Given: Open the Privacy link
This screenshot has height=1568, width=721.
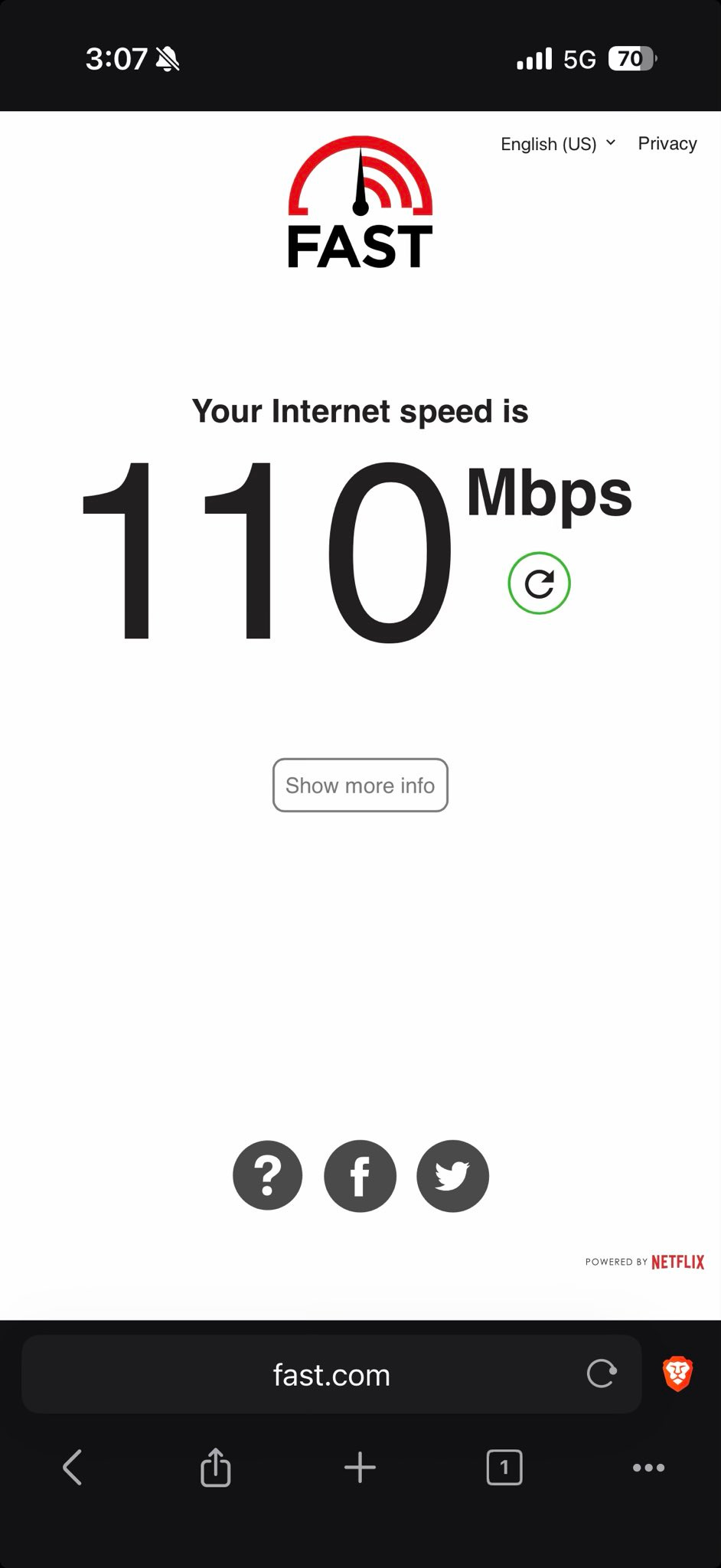Looking at the screenshot, I should click(x=667, y=144).
